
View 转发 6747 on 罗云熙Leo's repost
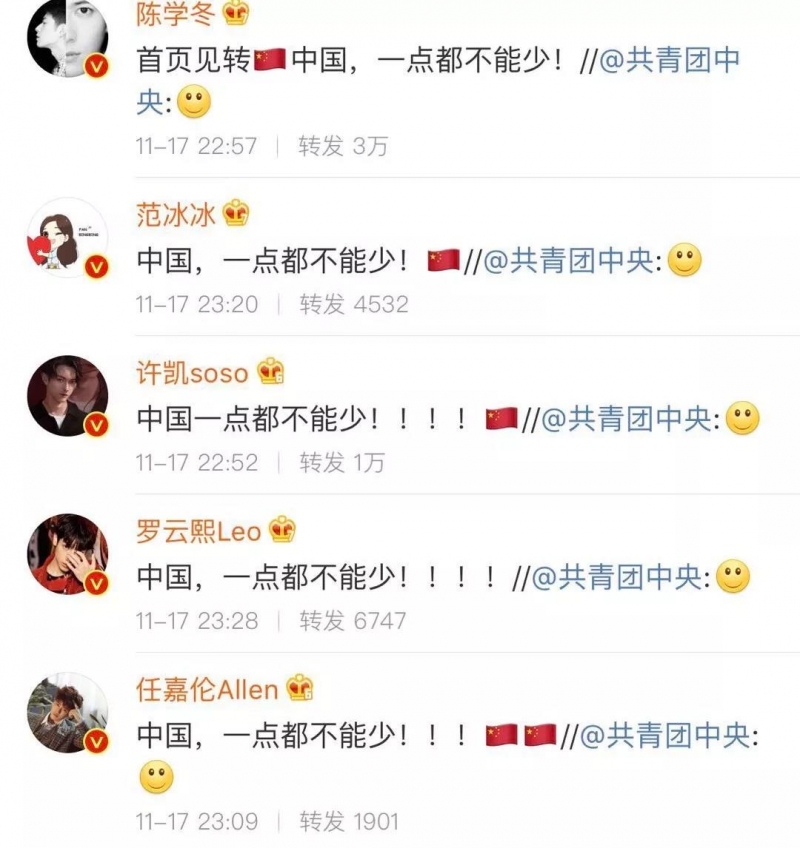tap(352, 620)
